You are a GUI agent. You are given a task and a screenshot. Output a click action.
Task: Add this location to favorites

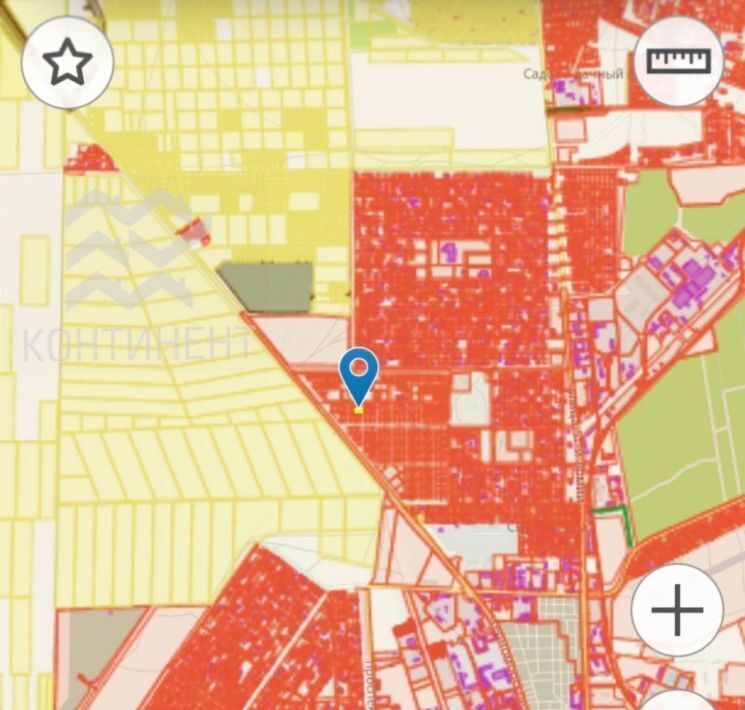(x=67, y=62)
